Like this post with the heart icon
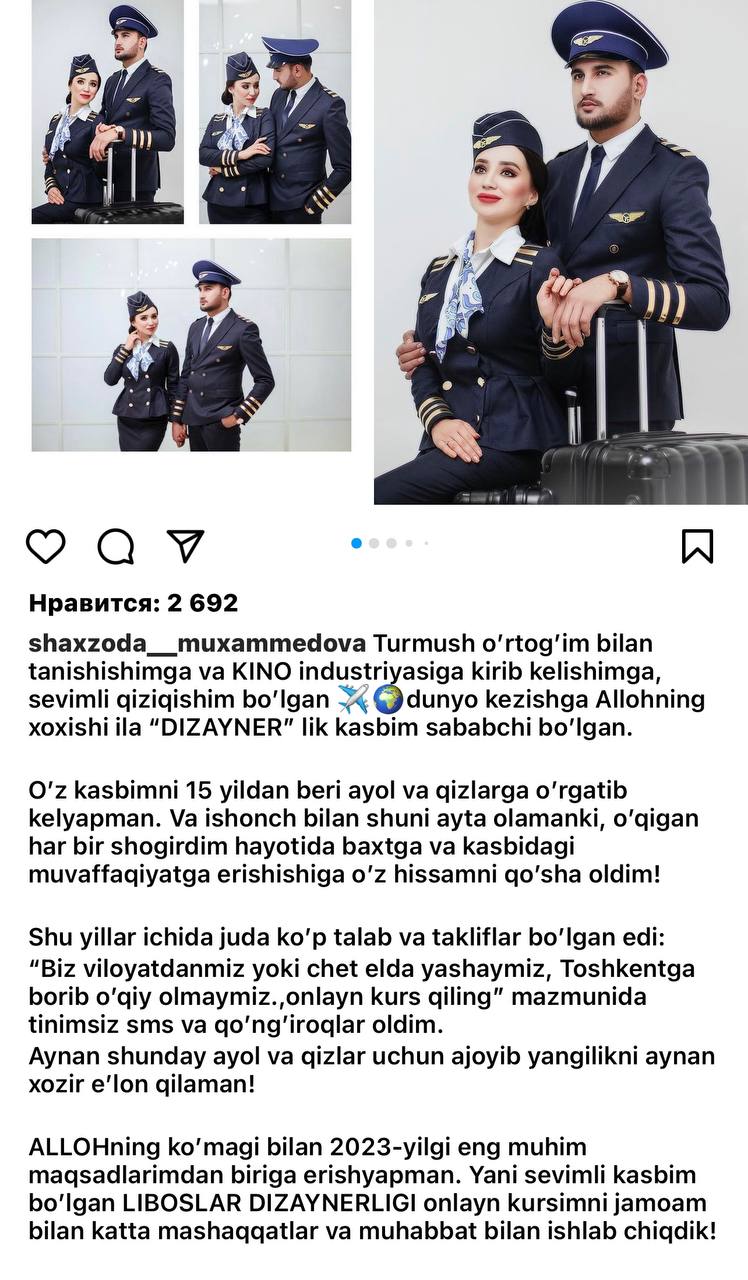Image resolution: width=748 pixels, height=1280 pixels. pos(45,546)
